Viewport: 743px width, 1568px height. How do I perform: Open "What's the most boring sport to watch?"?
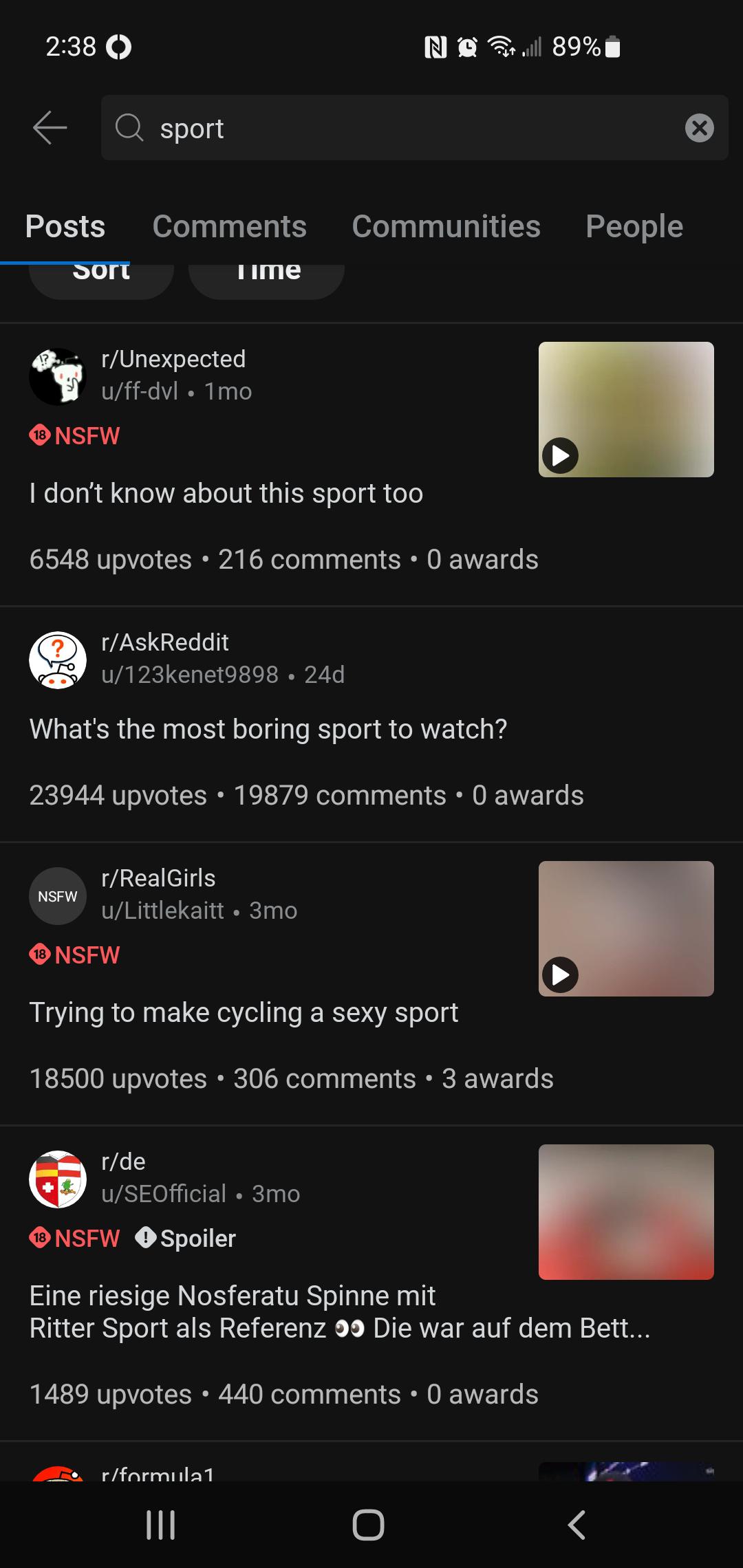coord(268,729)
